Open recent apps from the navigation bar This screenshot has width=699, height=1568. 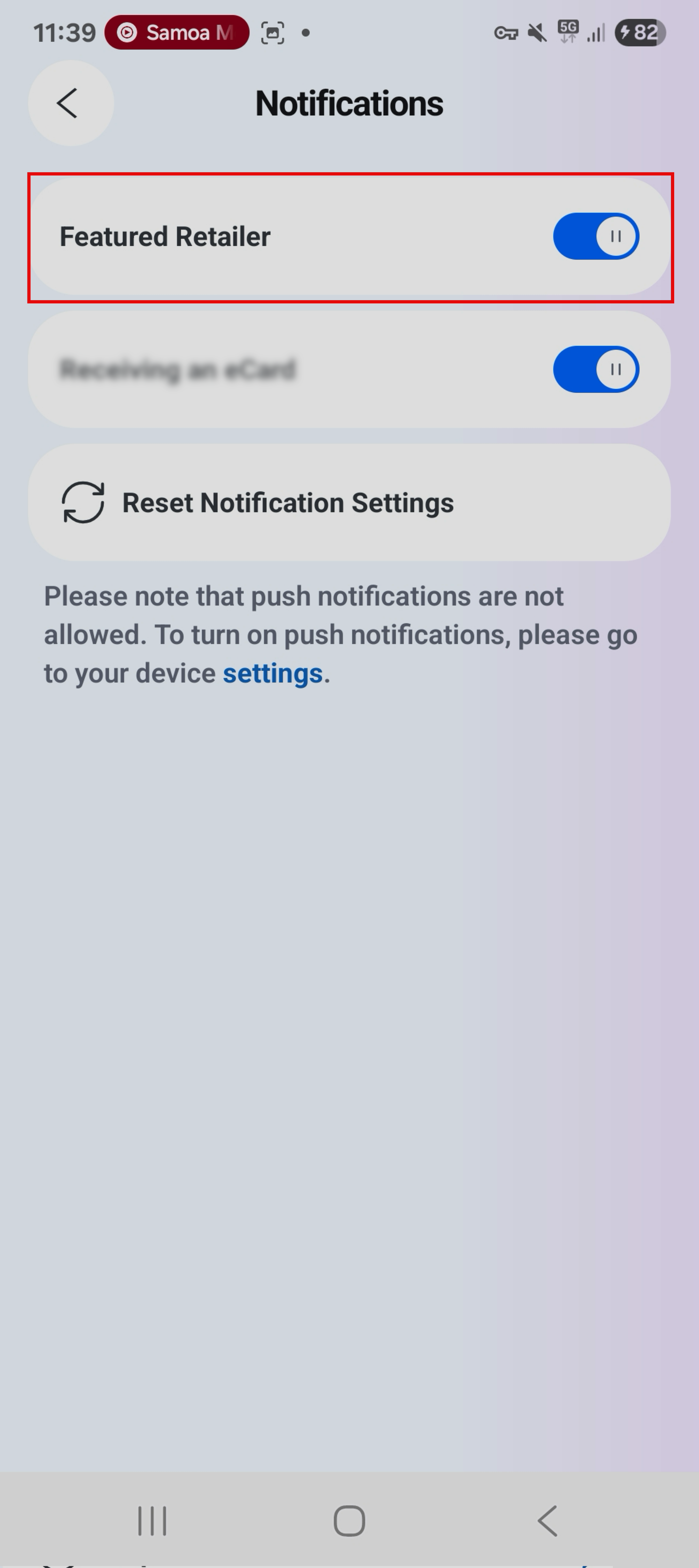[x=152, y=1520]
